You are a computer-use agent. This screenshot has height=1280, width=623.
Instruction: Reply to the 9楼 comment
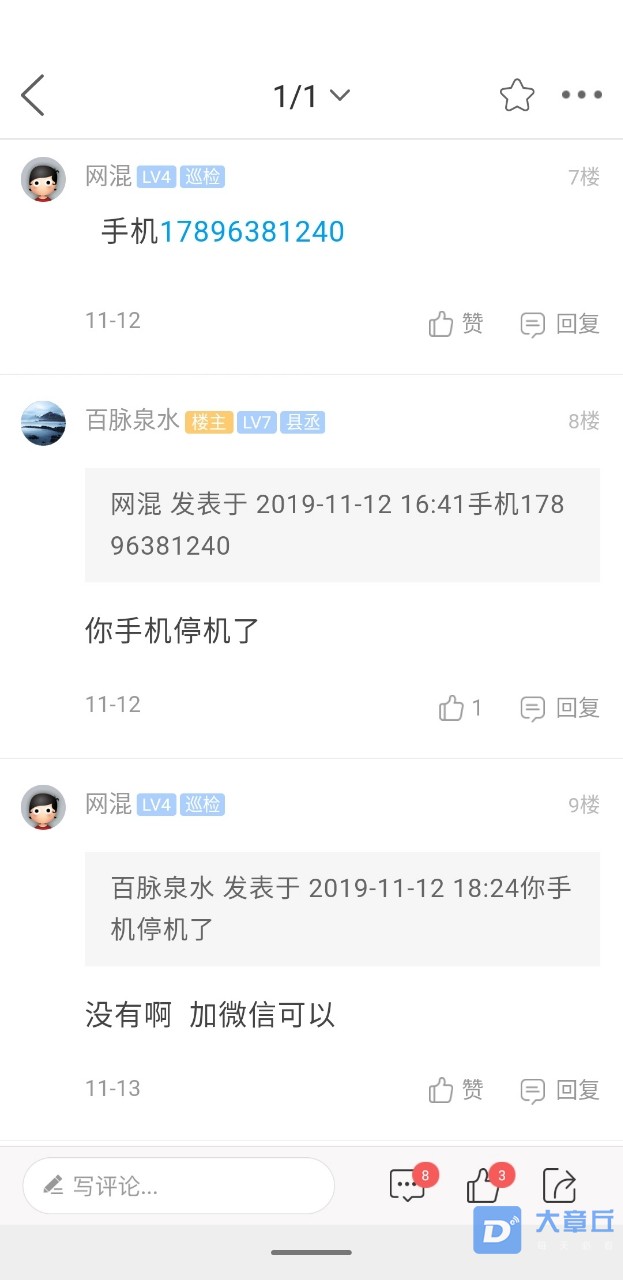point(560,1090)
